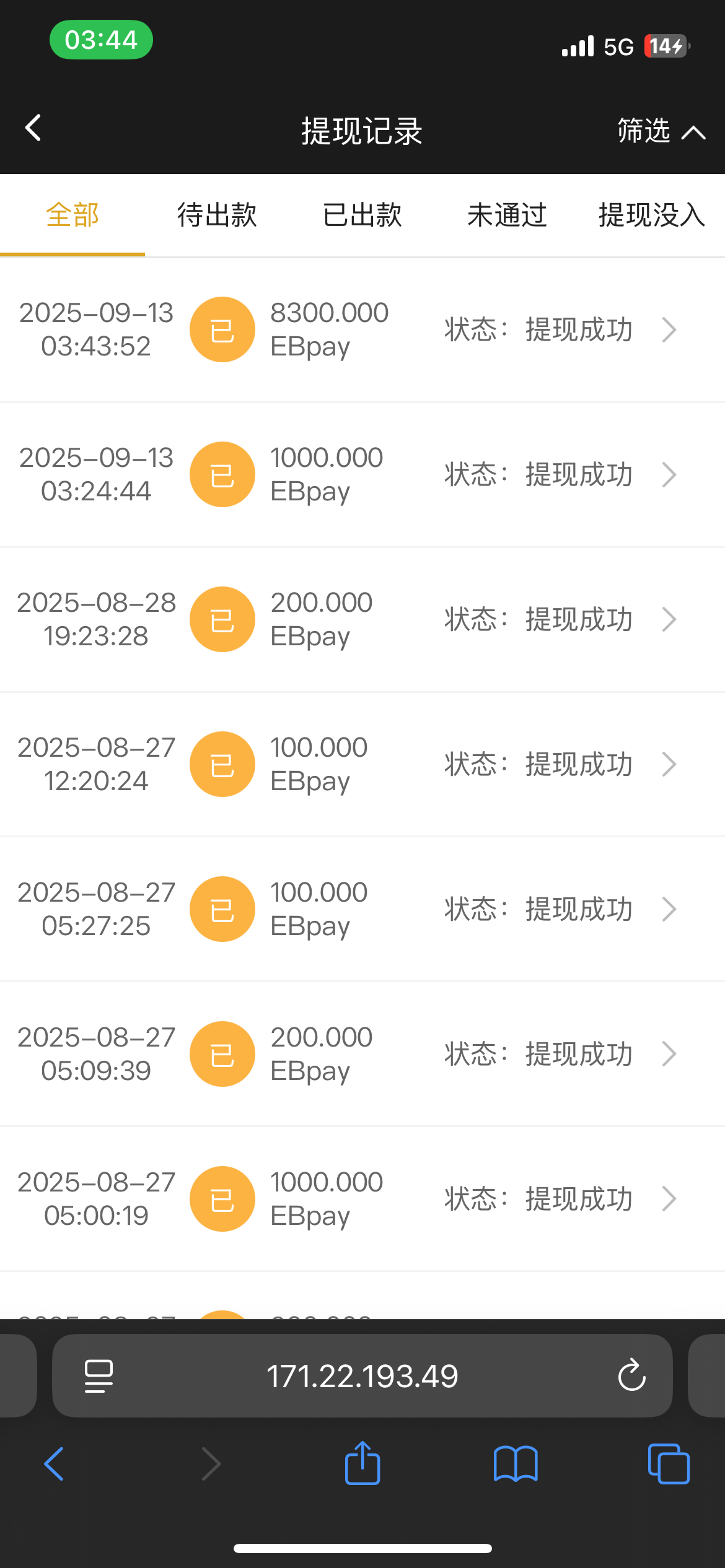The image size is (725, 1568).
Task: Show all open browser tabs
Action: click(x=668, y=1464)
